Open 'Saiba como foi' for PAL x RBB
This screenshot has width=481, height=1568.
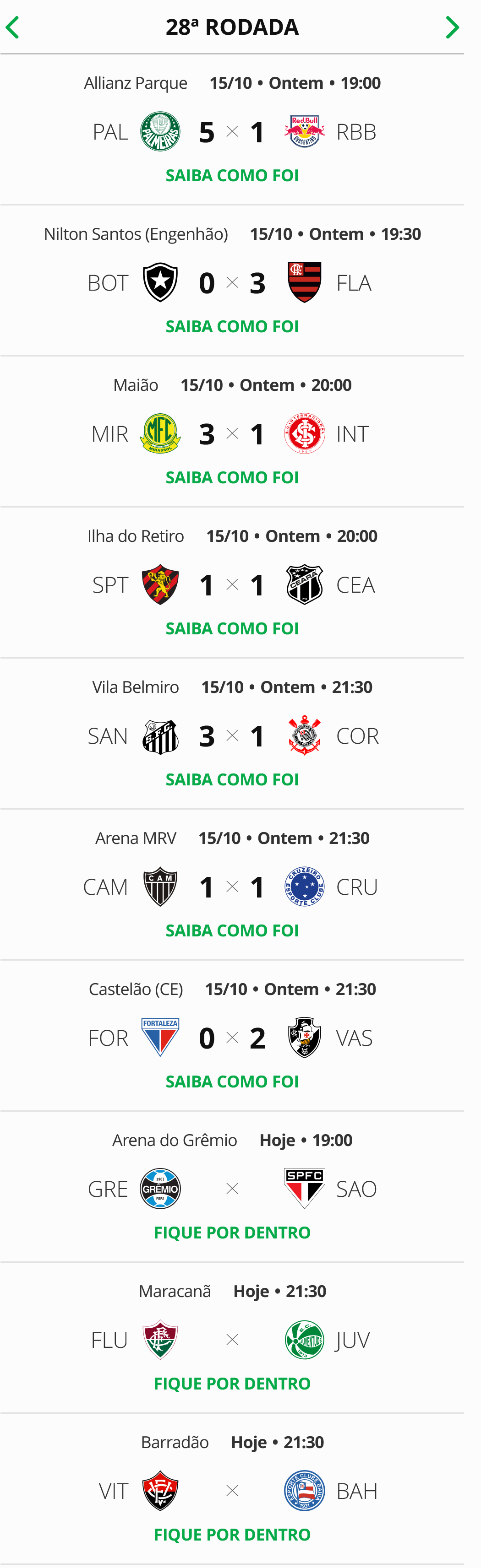click(x=232, y=175)
